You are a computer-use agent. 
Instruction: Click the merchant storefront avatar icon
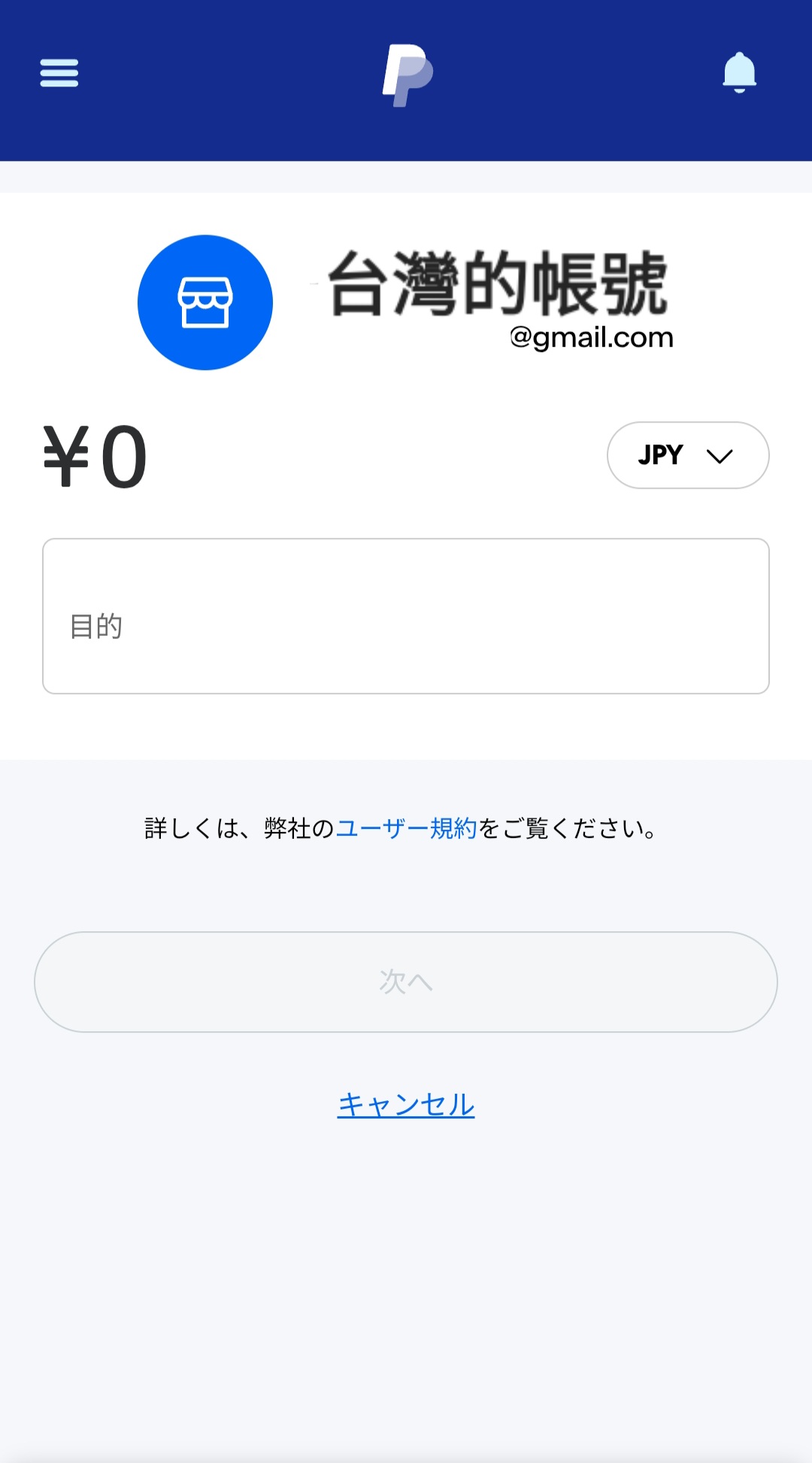pos(205,301)
